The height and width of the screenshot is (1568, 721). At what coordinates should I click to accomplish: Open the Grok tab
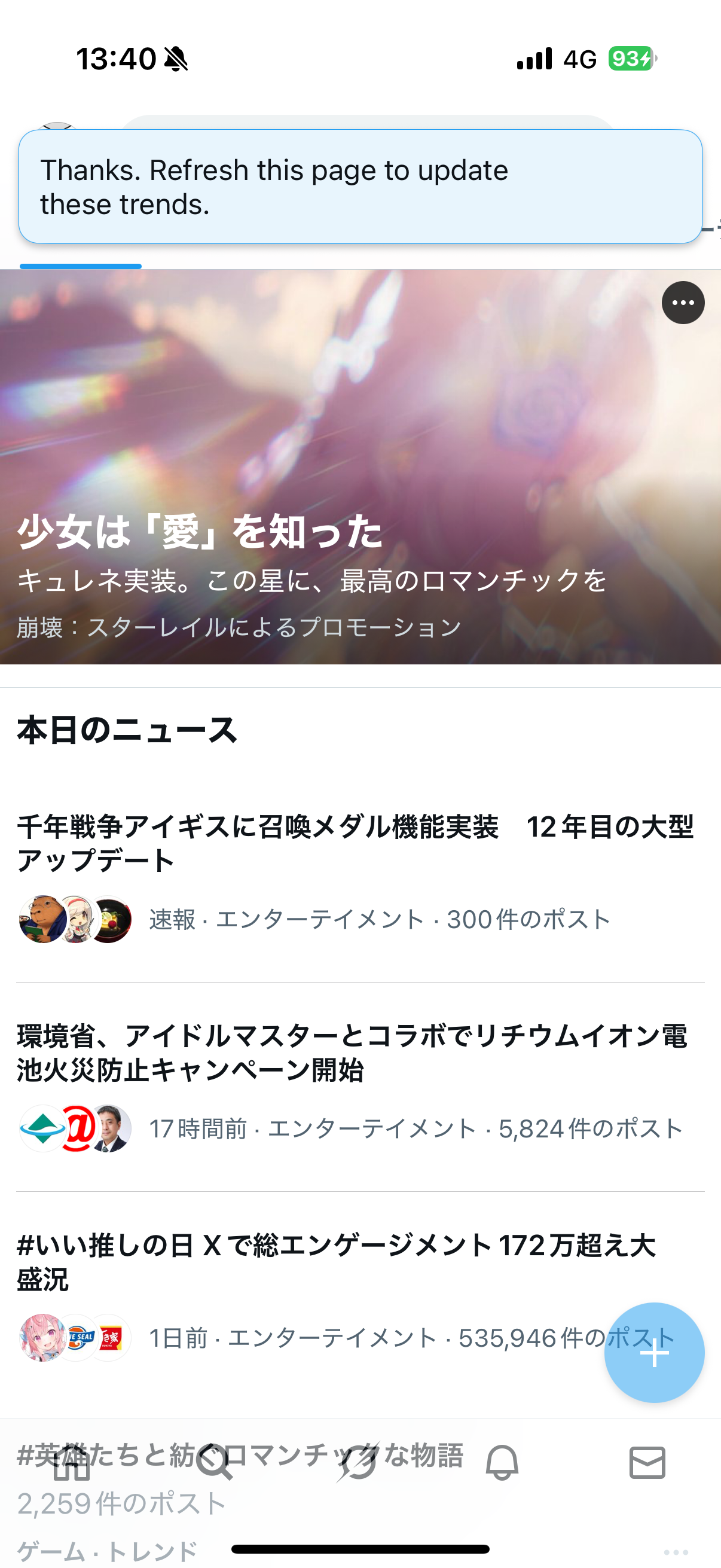pos(358,1462)
